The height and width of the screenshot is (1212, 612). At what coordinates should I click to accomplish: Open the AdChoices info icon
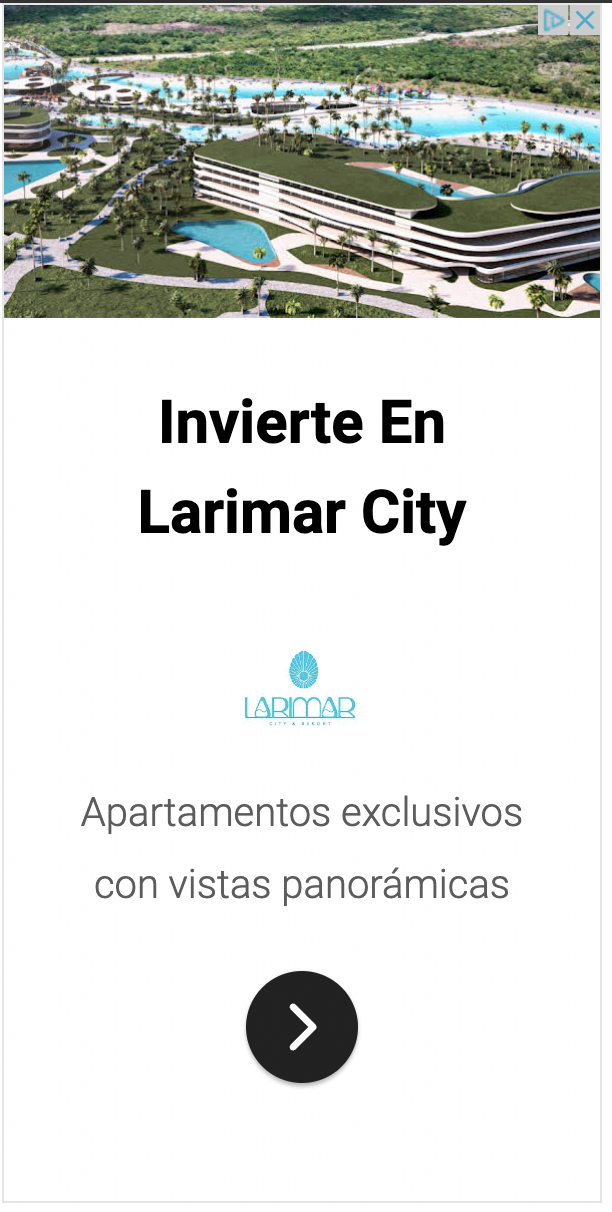tap(555, 20)
